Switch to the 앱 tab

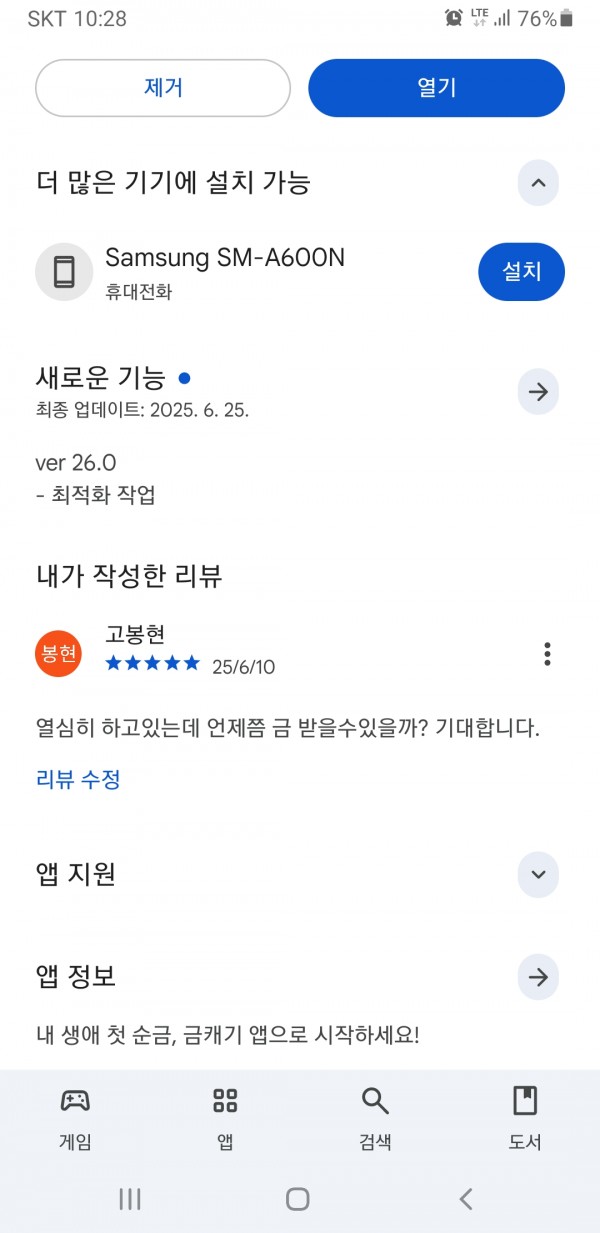[x=225, y=1118]
